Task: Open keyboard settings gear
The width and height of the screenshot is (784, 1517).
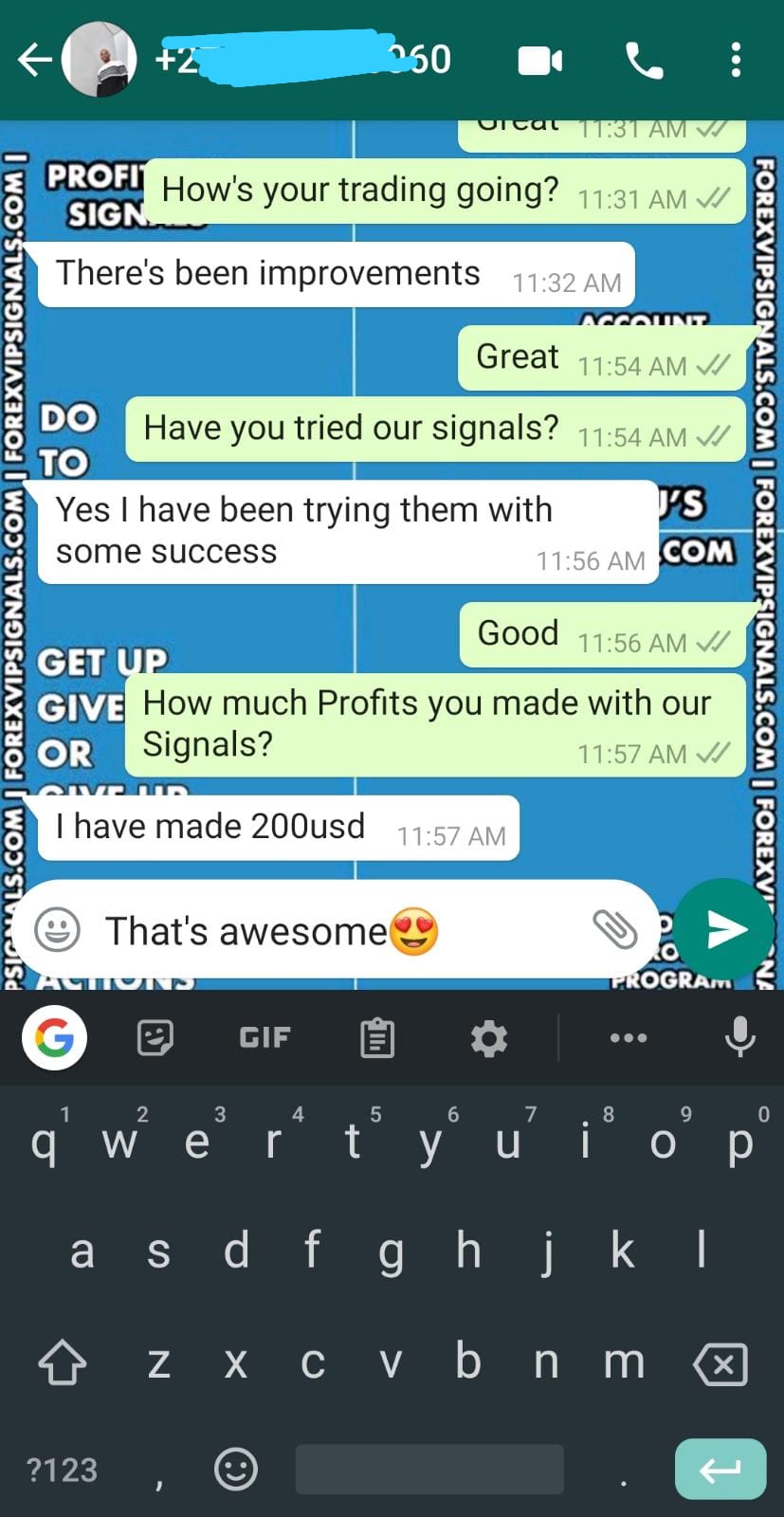Action: (489, 1039)
